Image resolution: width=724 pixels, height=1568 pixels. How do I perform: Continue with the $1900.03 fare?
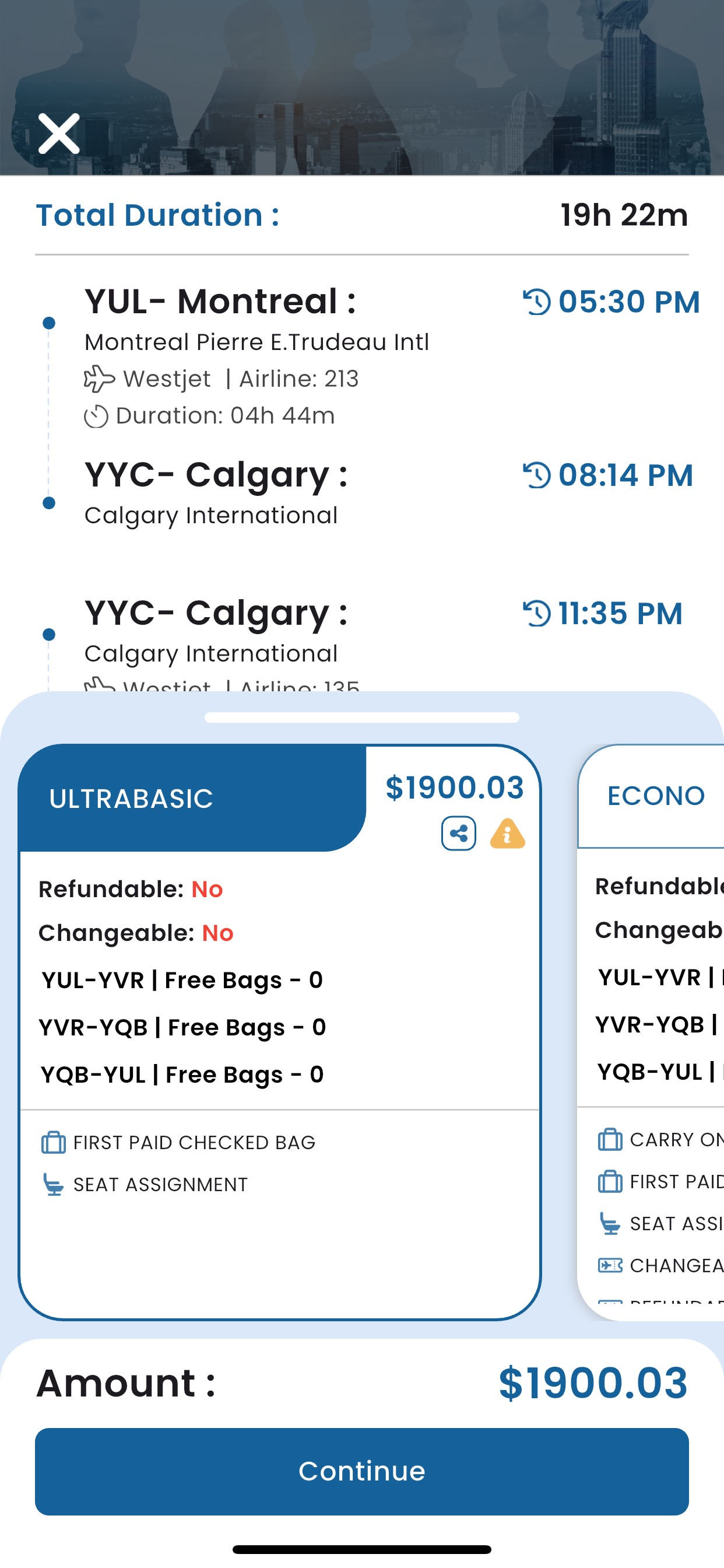(x=362, y=1471)
